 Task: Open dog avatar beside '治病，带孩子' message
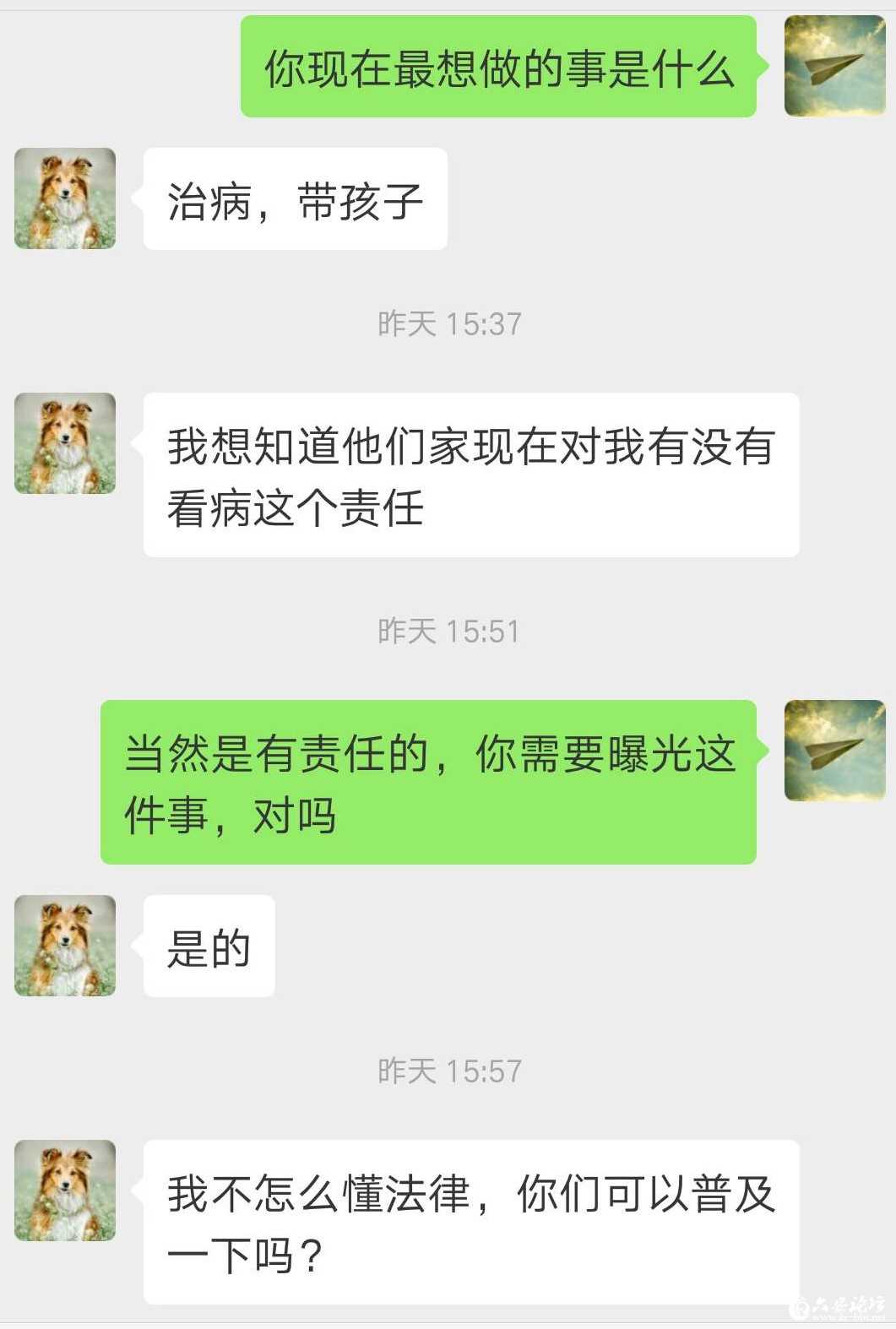click(65, 198)
